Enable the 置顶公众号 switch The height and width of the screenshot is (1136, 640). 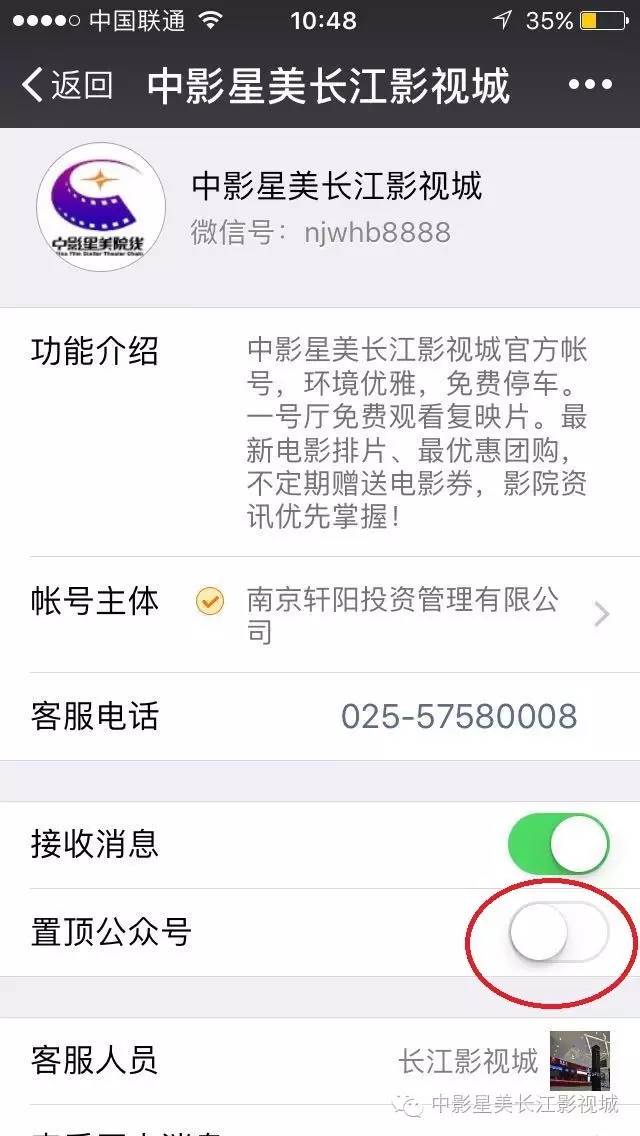[559, 932]
